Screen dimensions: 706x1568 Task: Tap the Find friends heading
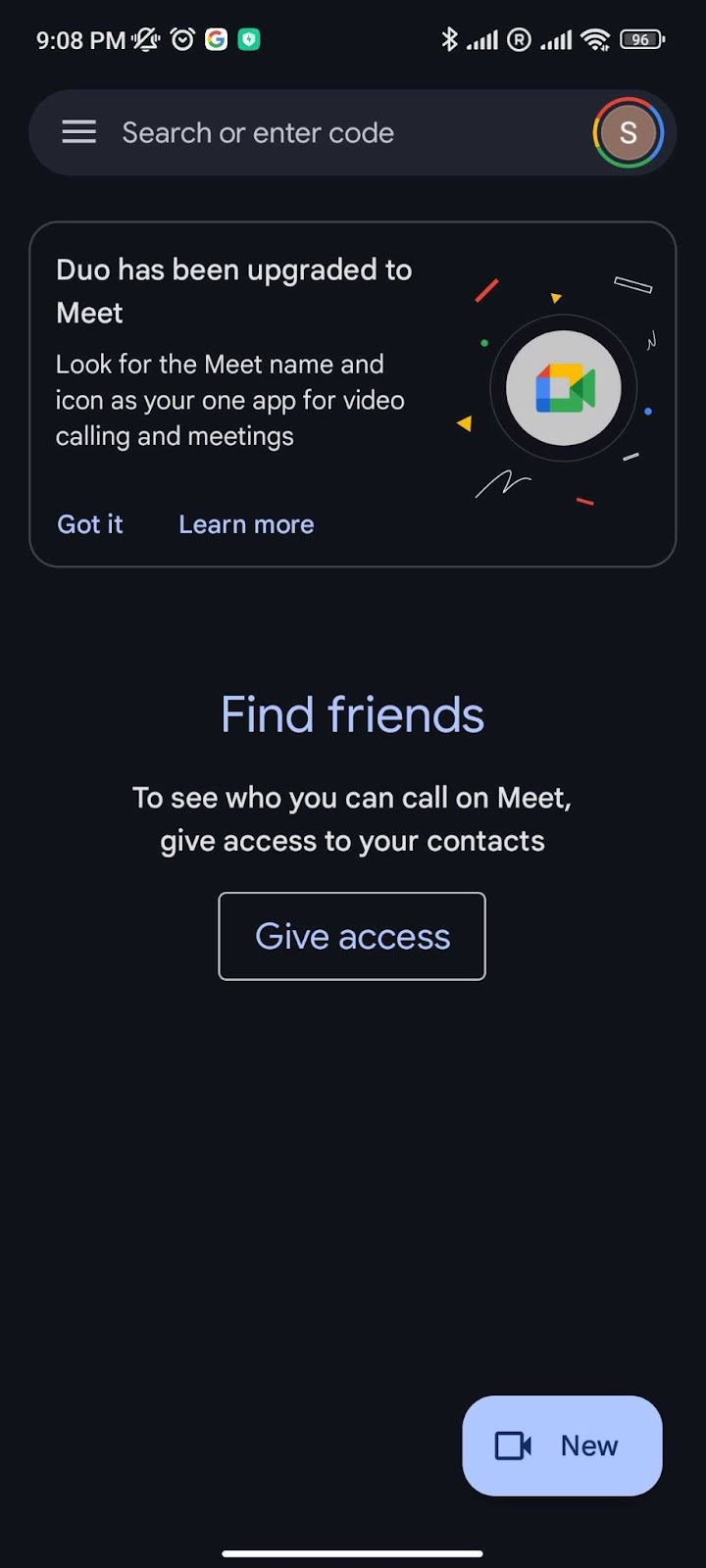352,714
